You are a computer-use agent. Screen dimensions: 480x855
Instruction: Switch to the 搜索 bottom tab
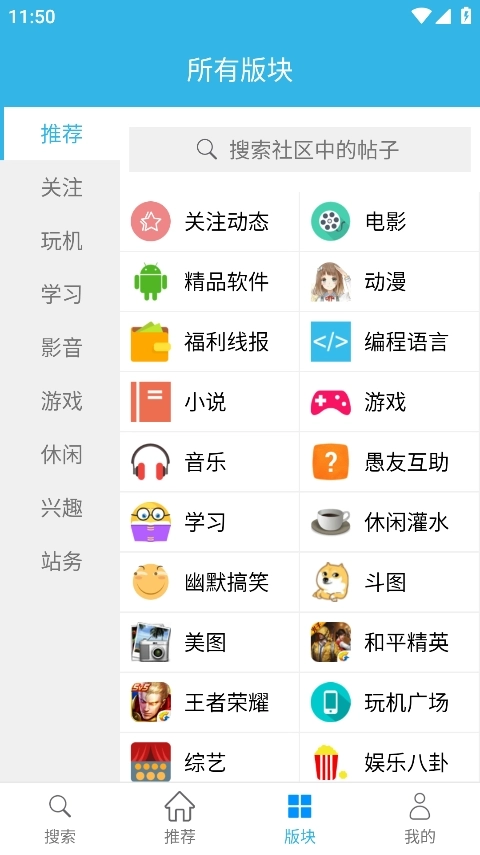point(60,819)
